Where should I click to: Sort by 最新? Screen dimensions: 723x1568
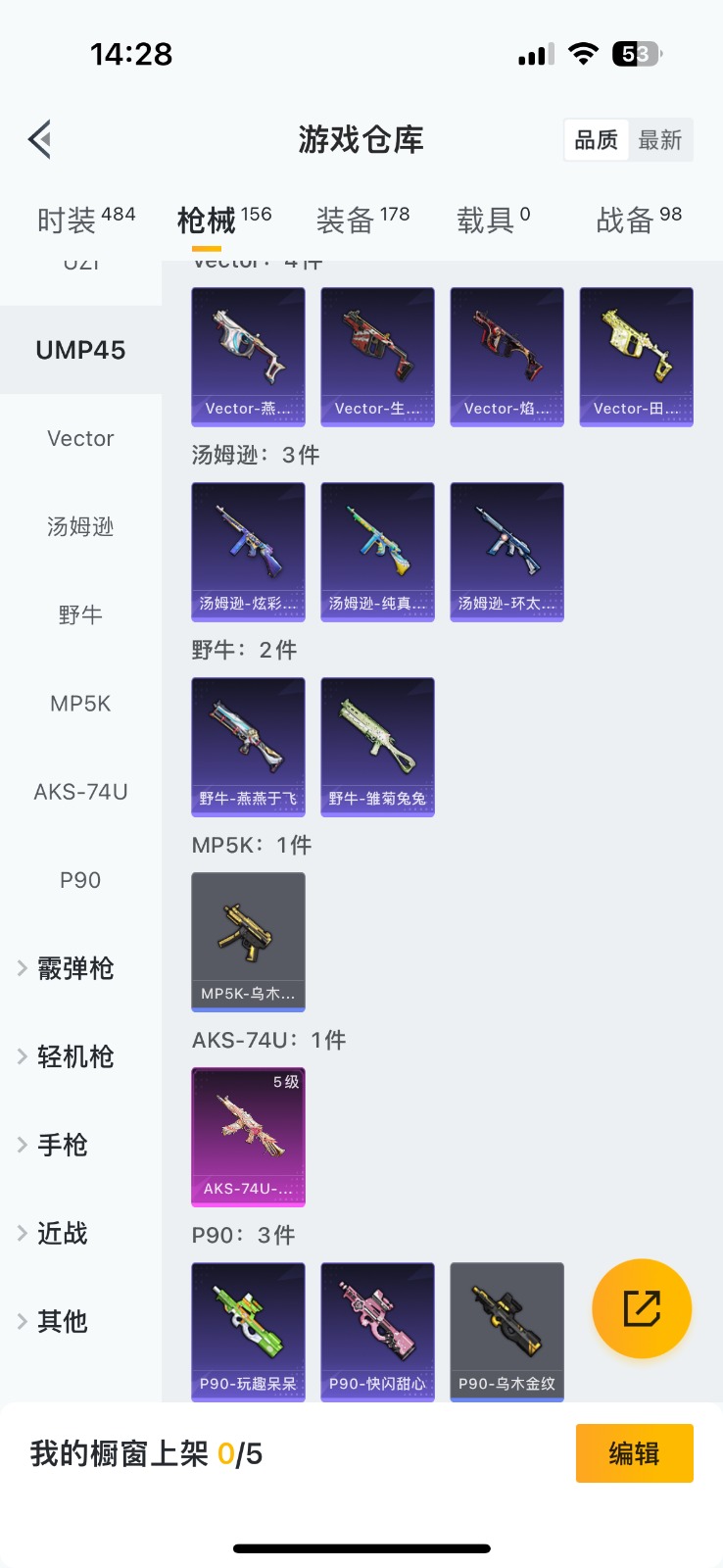(659, 140)
